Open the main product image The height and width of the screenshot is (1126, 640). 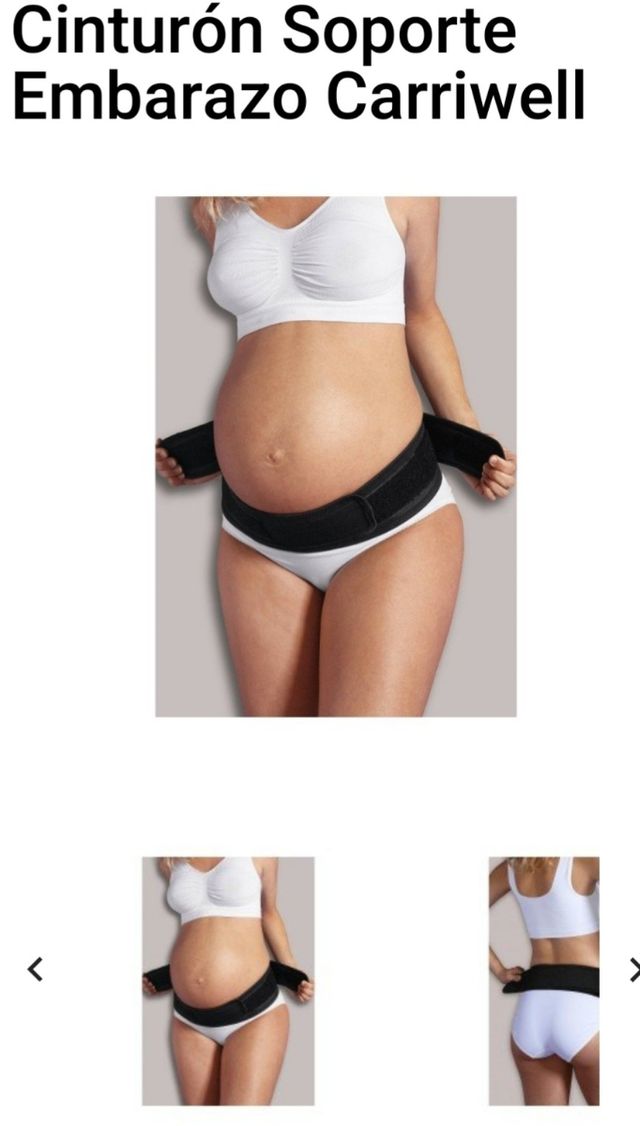(x=335, y=456)
